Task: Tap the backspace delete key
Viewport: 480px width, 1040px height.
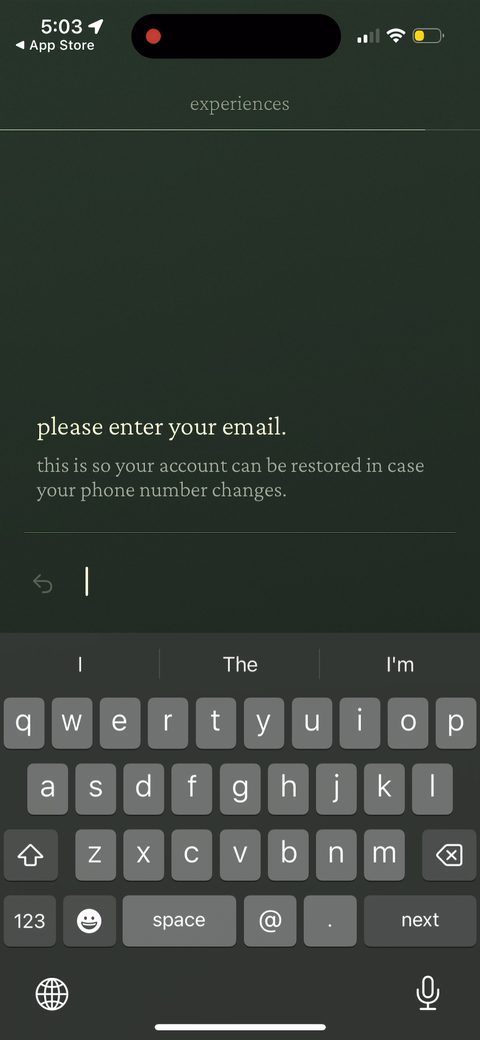Action: click(450, 855)
